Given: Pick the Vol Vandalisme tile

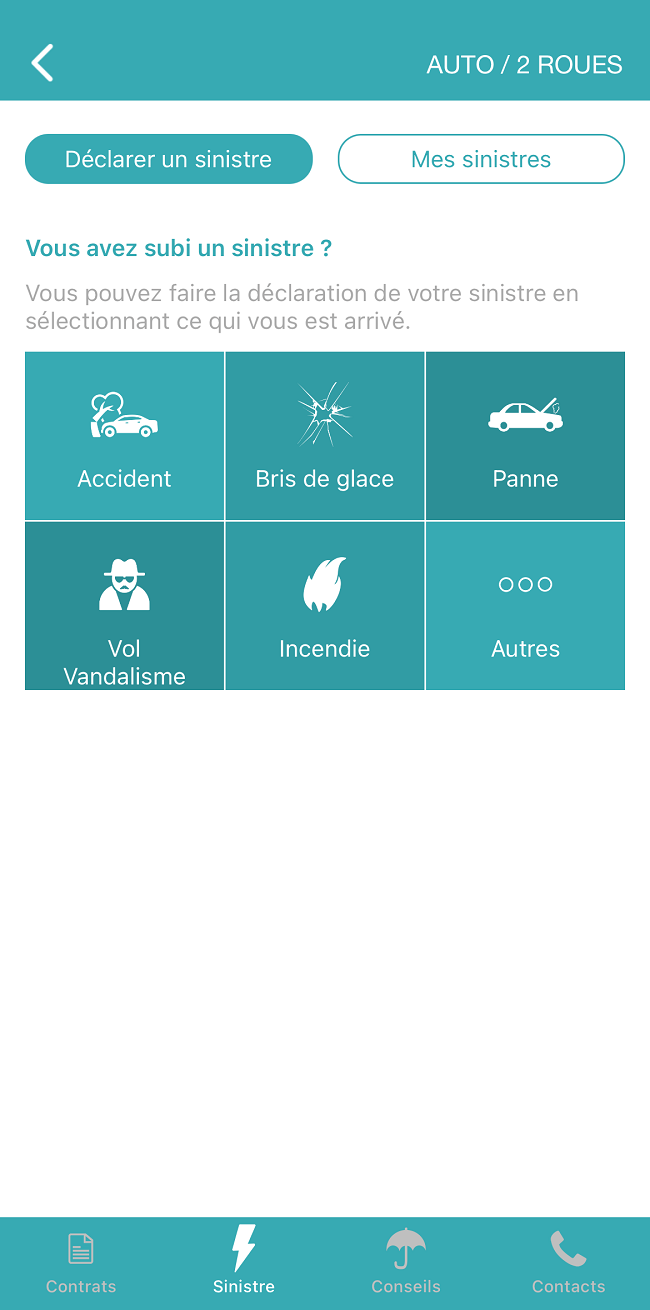Looking at the screenshot, I should (125, 606).
